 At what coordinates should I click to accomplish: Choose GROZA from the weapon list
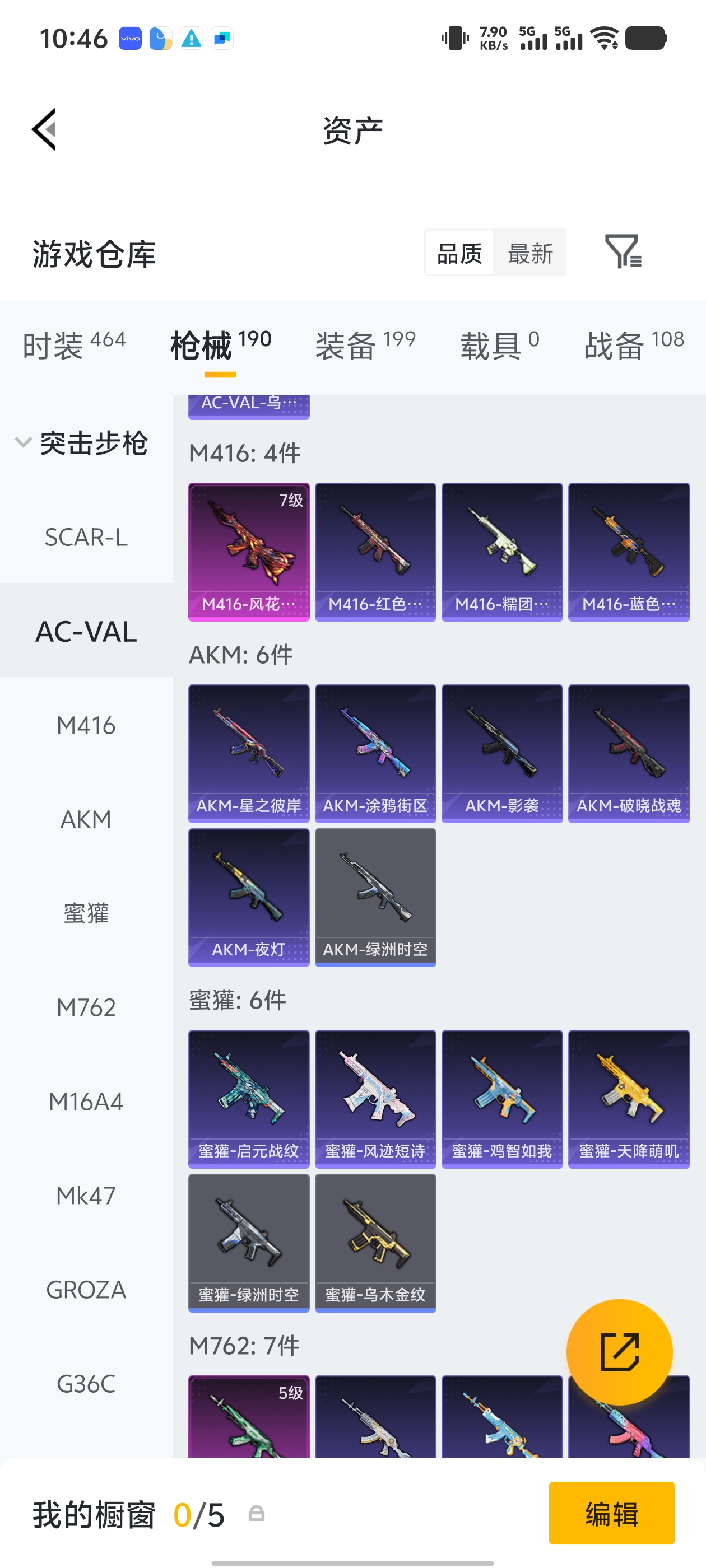86,1289
